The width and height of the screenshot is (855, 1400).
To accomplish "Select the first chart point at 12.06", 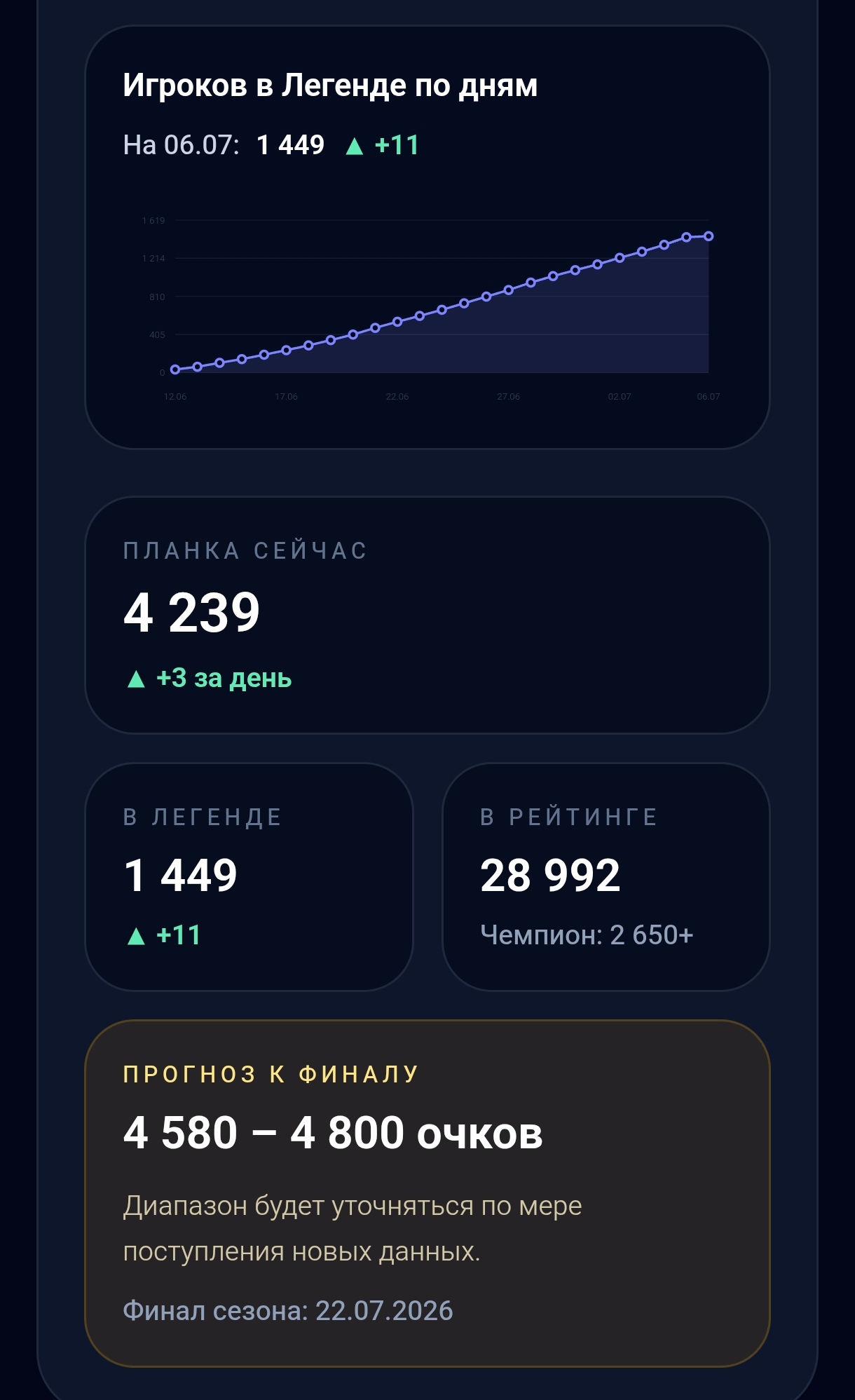I will tap(175, 369).
